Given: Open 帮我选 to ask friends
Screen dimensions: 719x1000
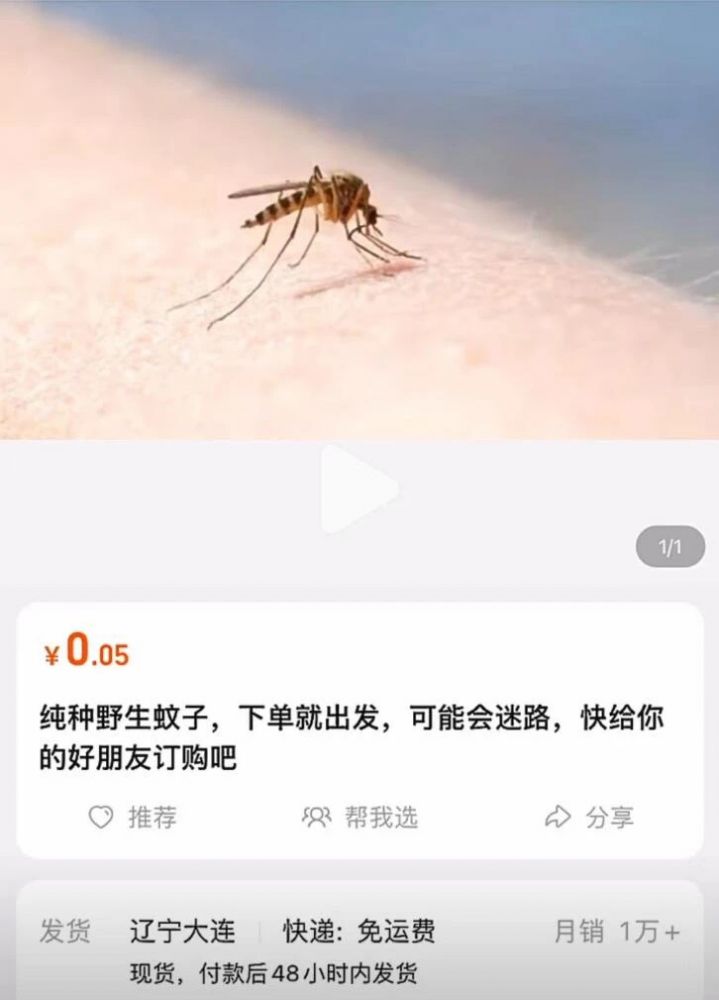Looking at the screenshot, I should coord(360,817).
